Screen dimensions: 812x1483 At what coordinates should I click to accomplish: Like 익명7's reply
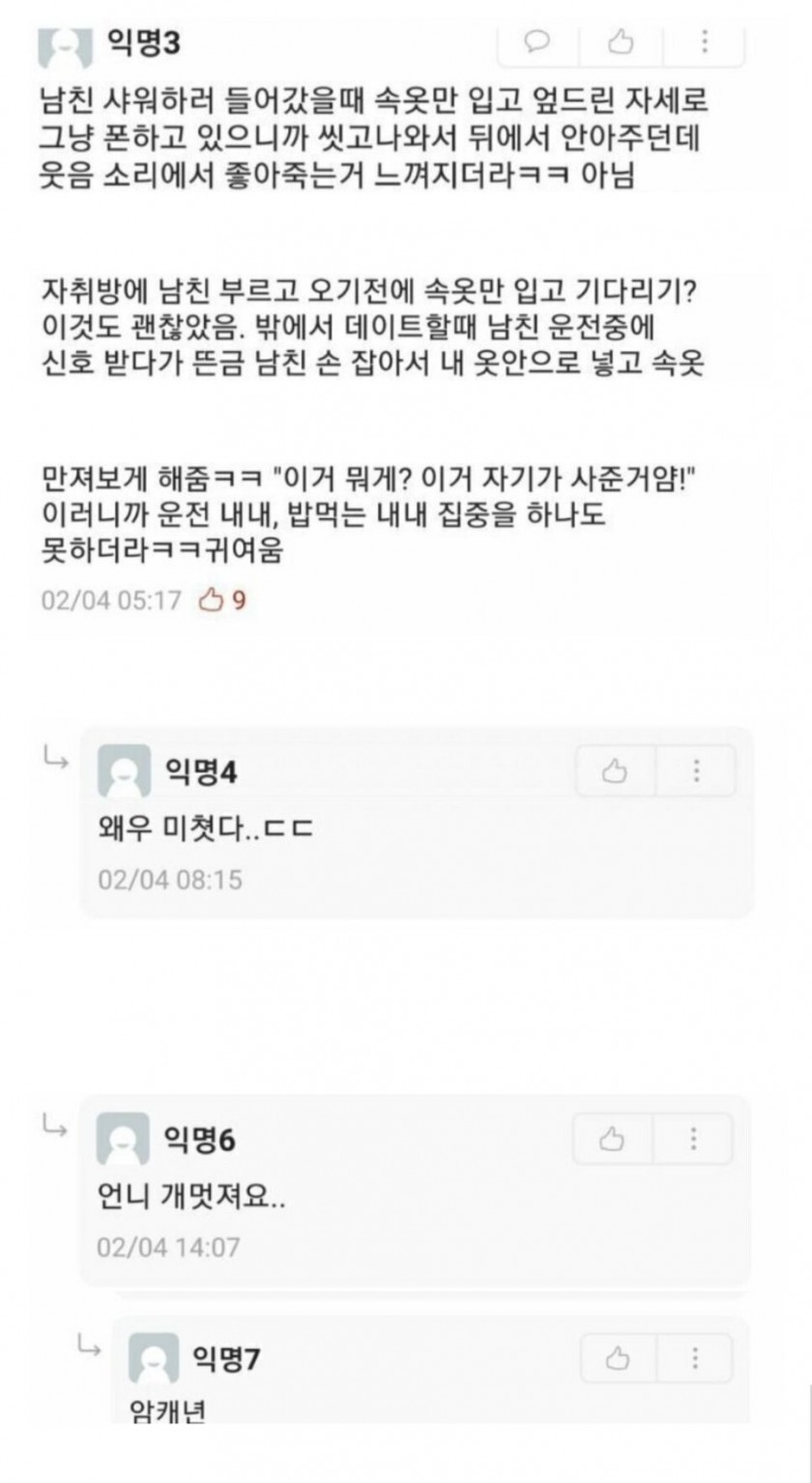(x=617, y=1357)
